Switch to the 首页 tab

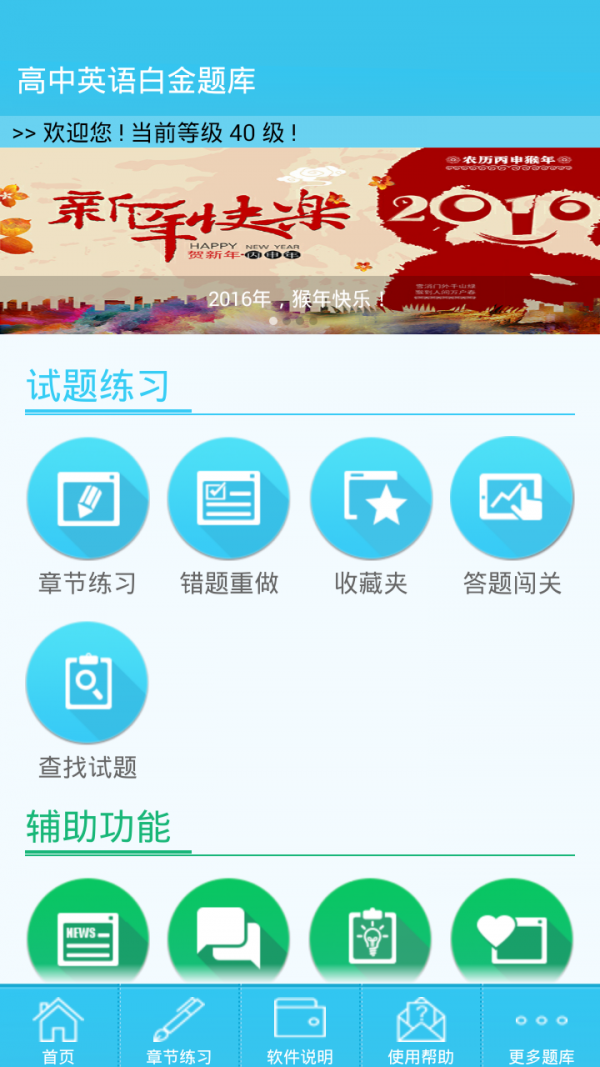(x=58, y=1028)
